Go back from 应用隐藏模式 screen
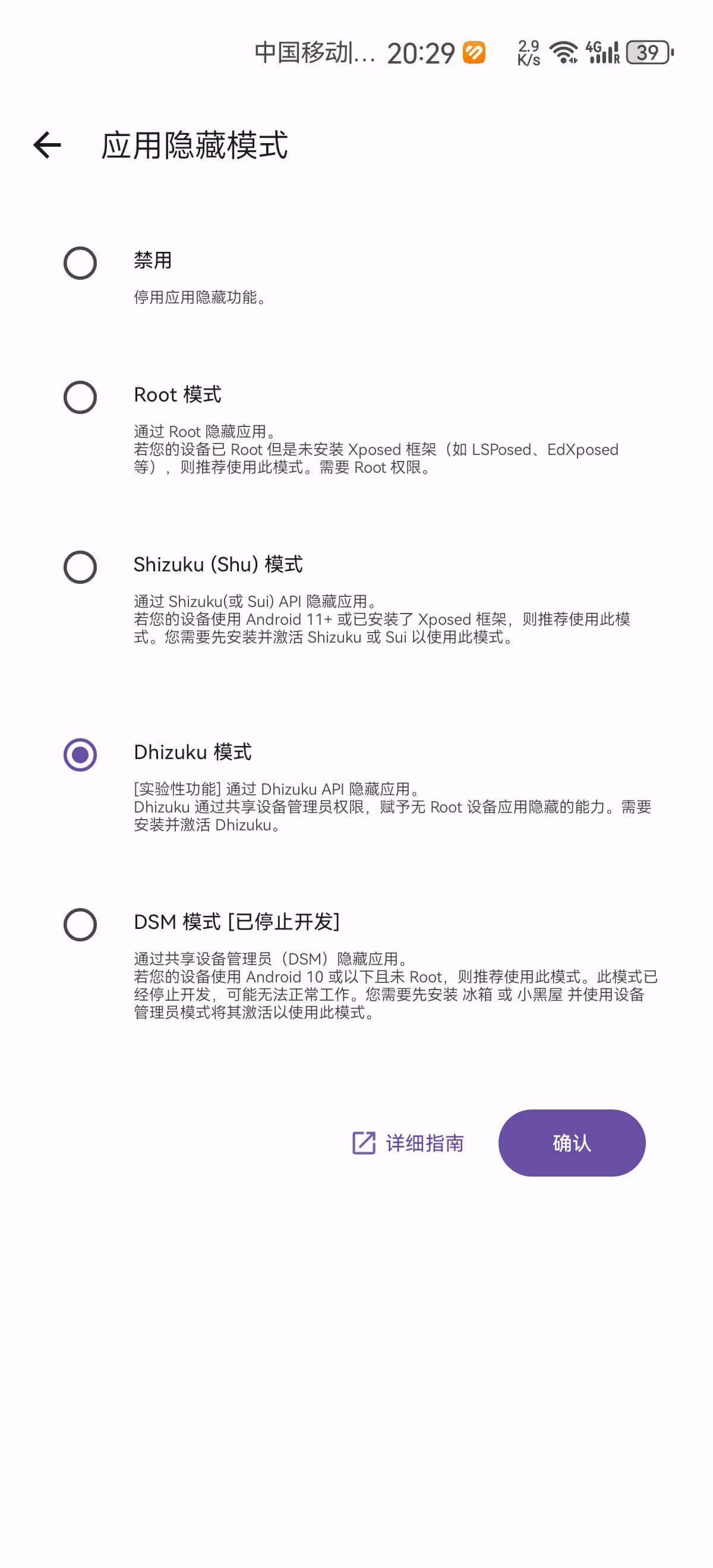Viewport: 713px width, 1568px height. tap(48, 146)
